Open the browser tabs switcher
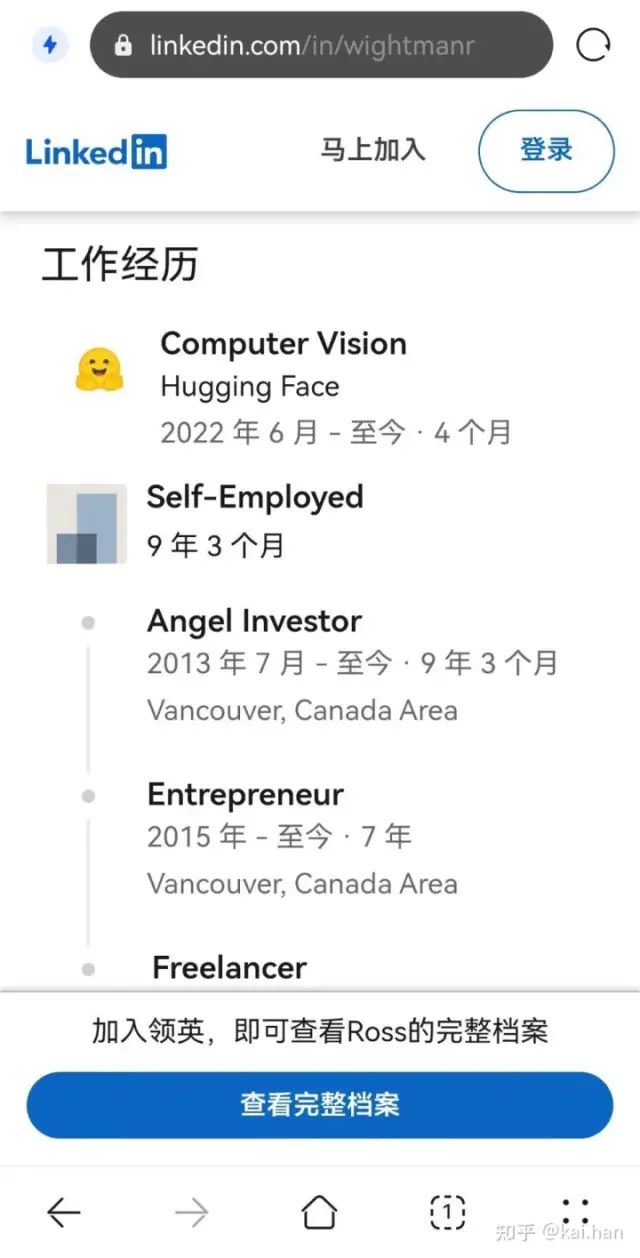 click(x=448, y=1212)
